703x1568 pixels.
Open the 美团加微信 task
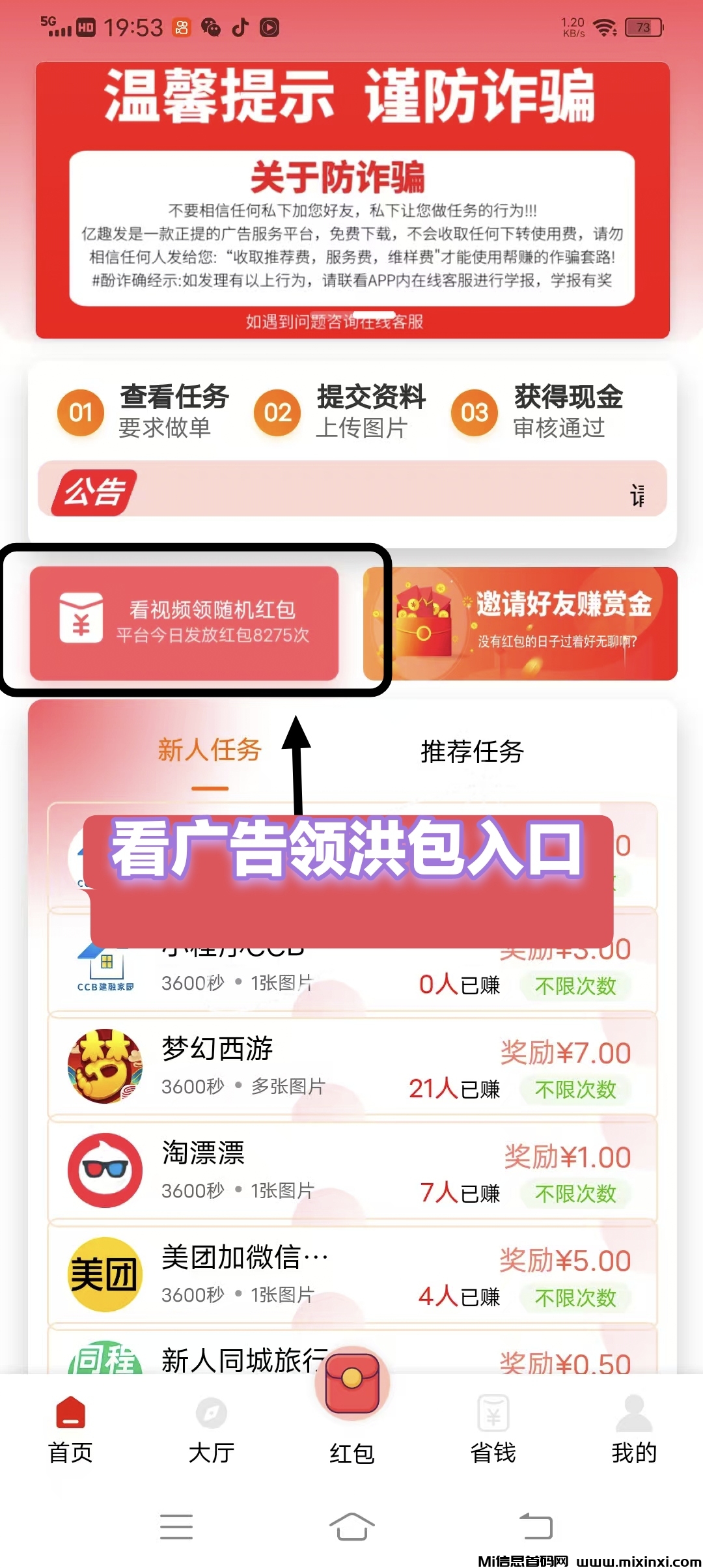coord(351,1274)
